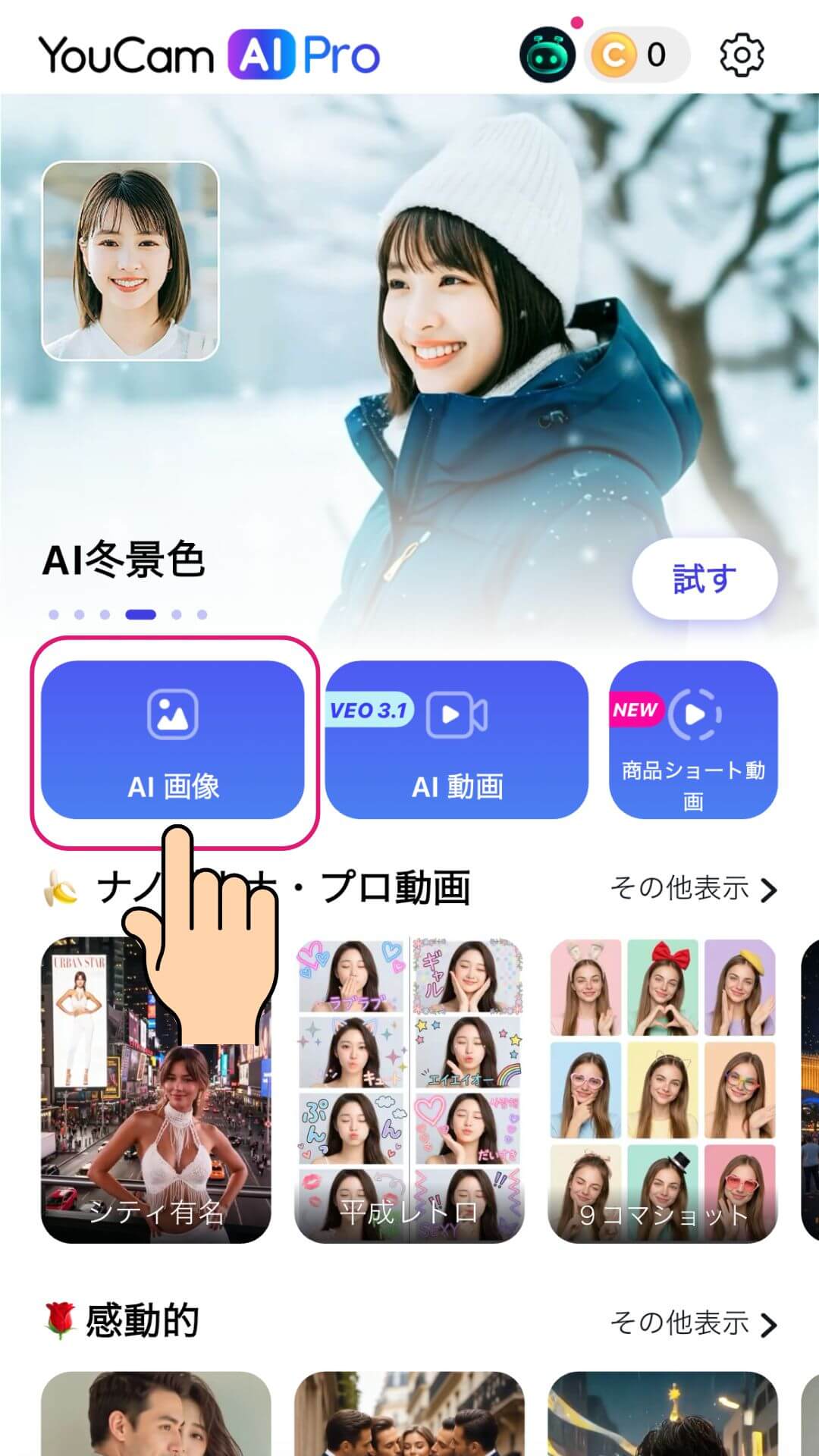Open the green robot assistant icon

tap(547, 55)
